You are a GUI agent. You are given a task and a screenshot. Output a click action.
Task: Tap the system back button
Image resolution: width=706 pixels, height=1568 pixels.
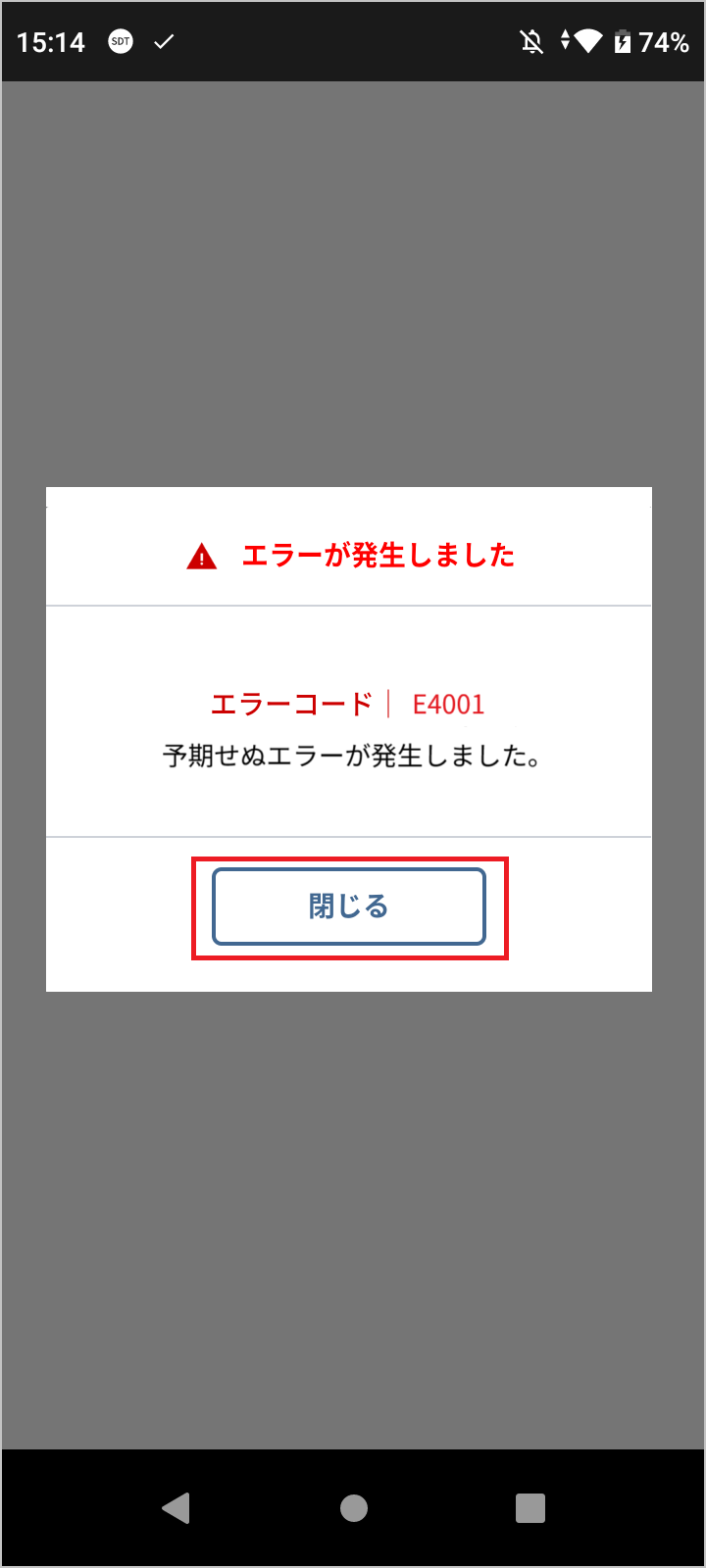176,1507
